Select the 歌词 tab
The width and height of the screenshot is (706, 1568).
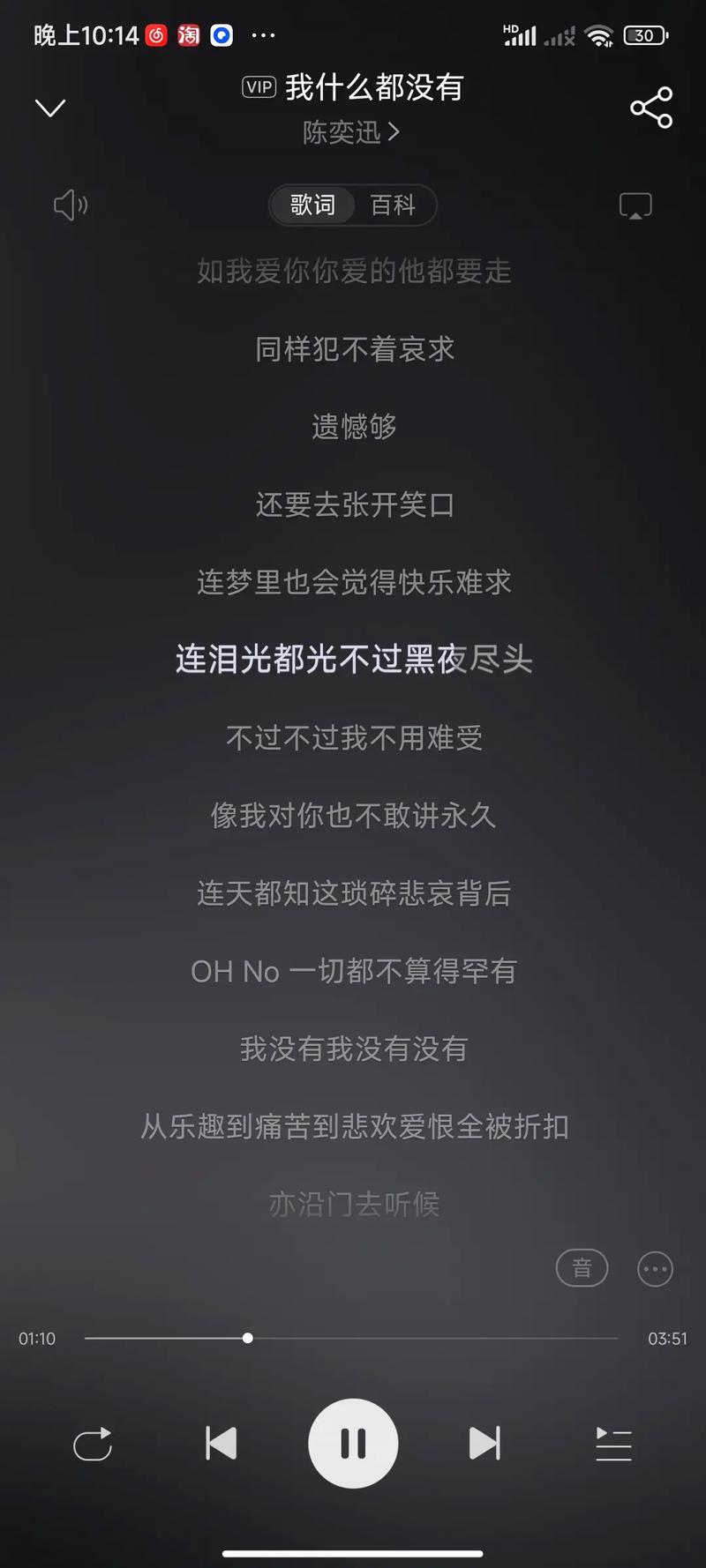point(312,205)
